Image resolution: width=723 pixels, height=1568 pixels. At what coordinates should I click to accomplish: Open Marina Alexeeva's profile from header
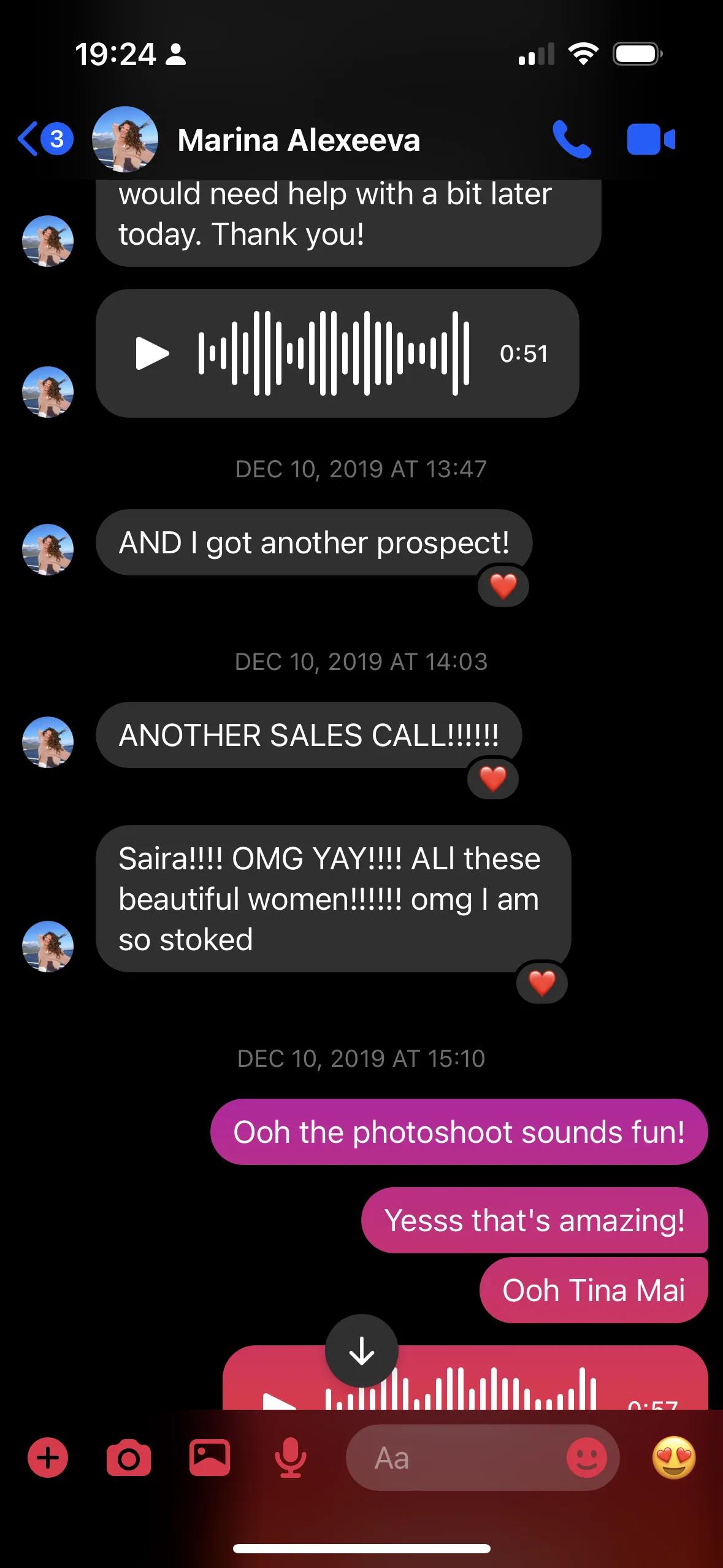coord(298,140)
